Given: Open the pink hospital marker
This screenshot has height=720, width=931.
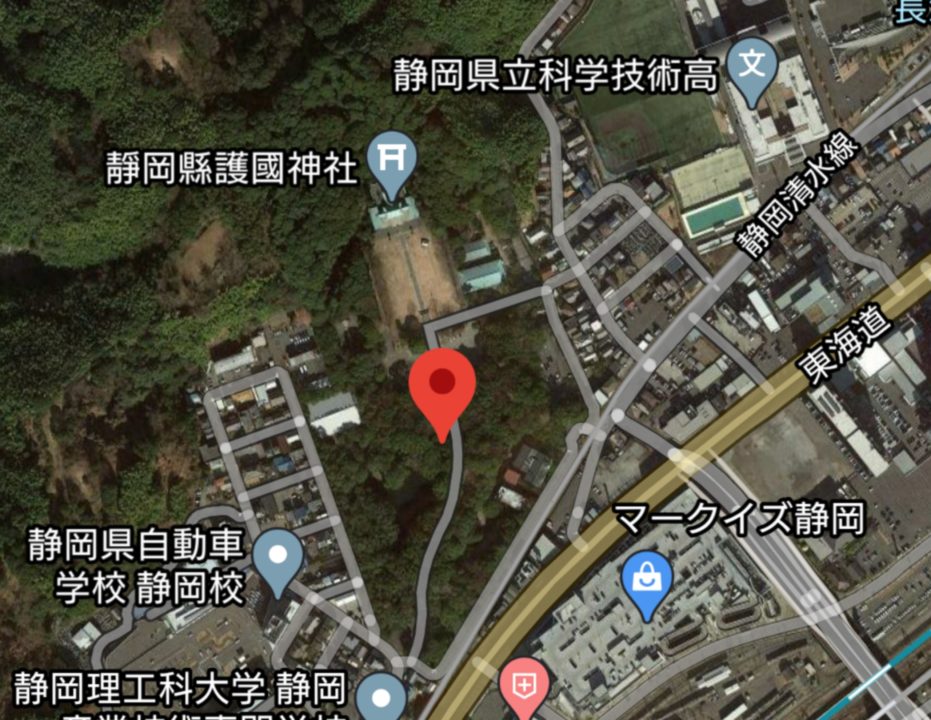Looking at the screenshot, I should tap(524, 686).
